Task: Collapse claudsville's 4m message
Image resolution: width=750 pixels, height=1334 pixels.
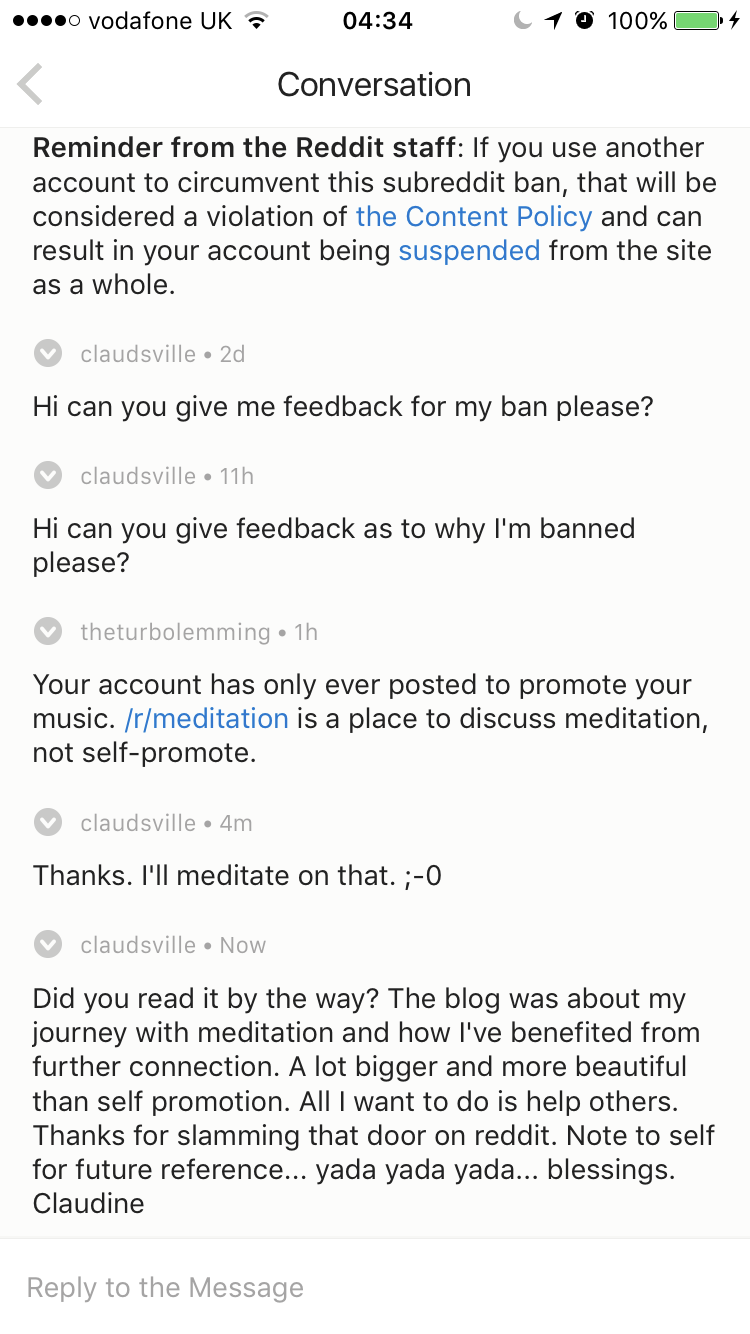Action: 47,823
